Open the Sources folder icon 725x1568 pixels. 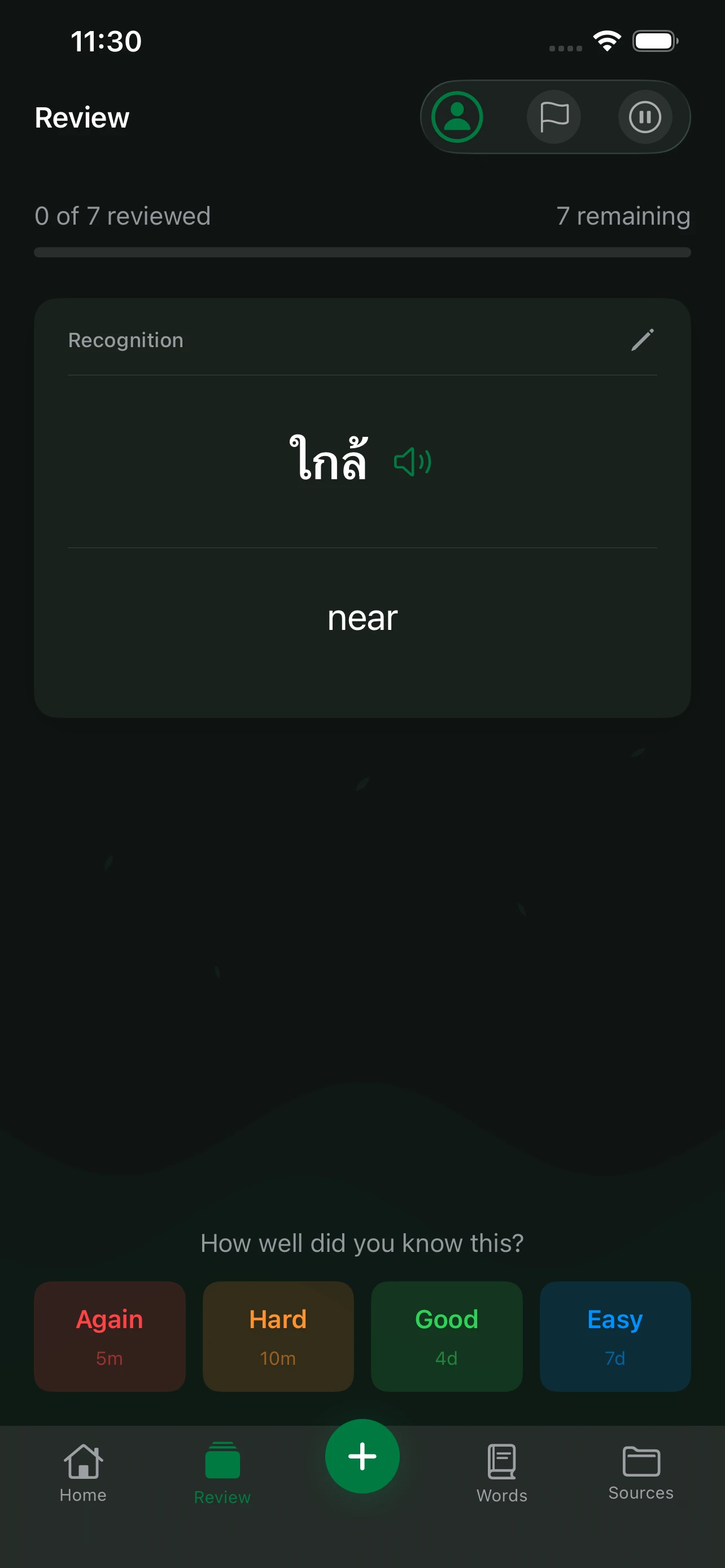click(640, 1461)
